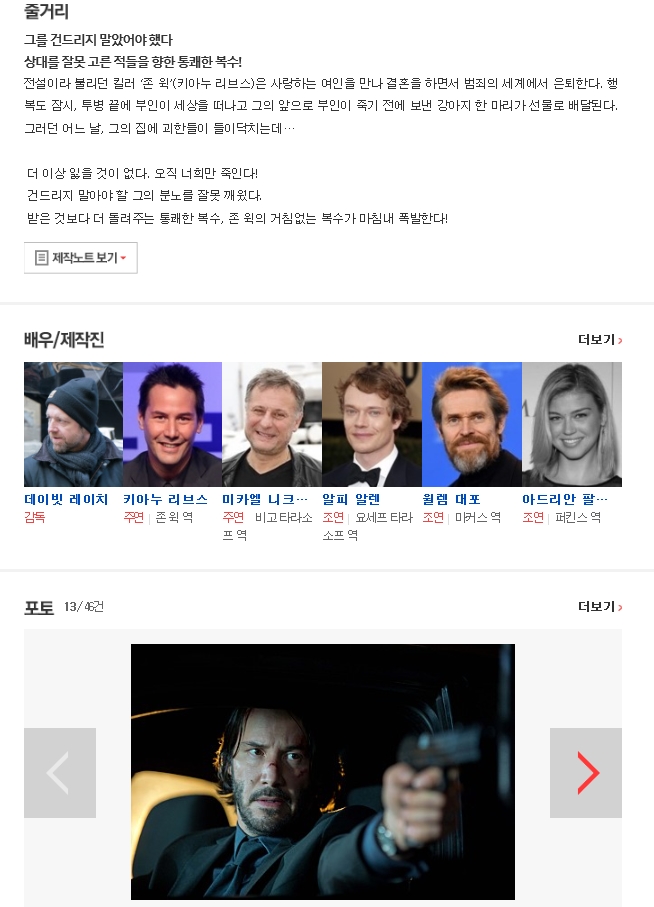Image resolution: width=654 pixels, height=907 pixels.
Task: Open the current movie still photo
Action: click(322, 771)
